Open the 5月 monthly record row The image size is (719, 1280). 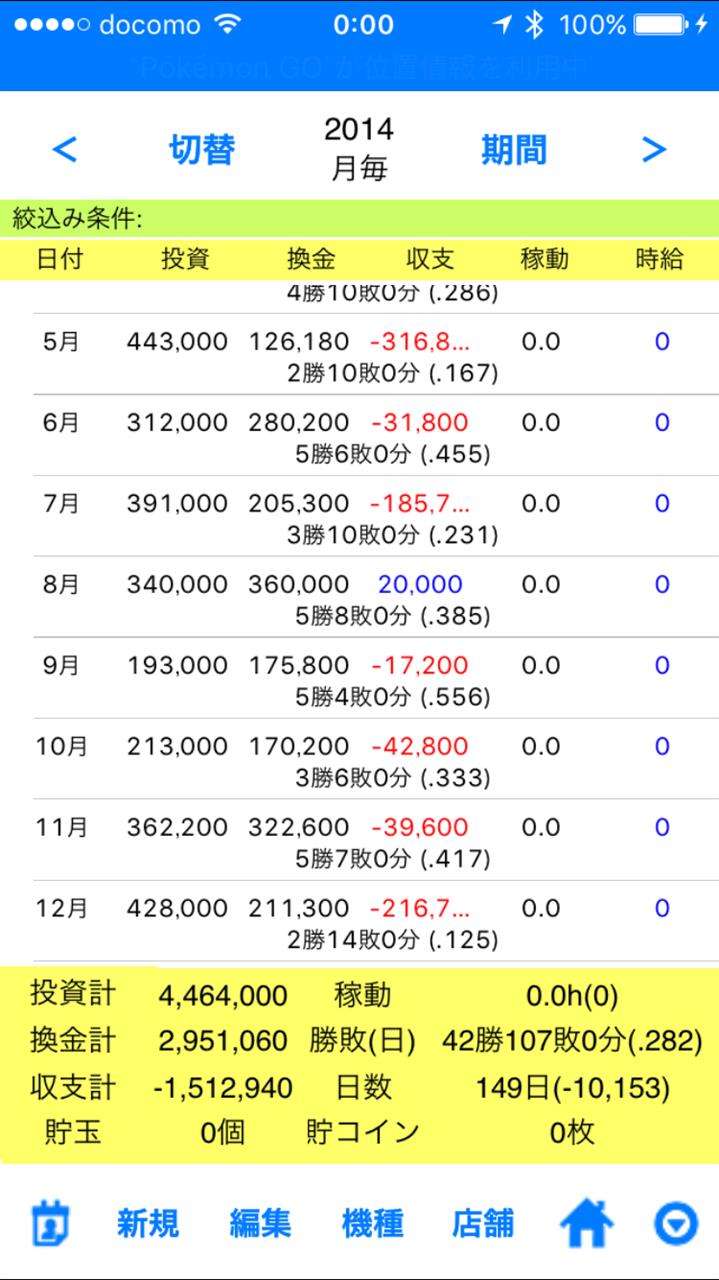point(359,355)
